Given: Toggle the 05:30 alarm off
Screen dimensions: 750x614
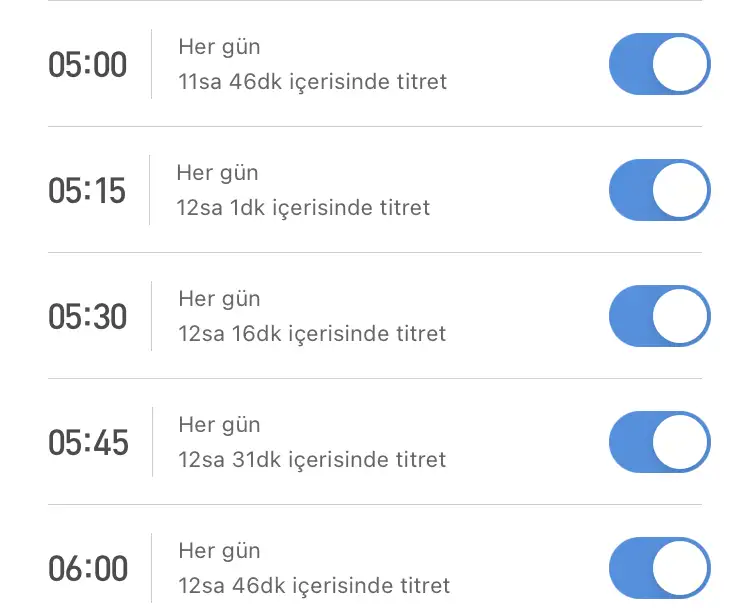Looking at the screenshot, I should point(659,316).
